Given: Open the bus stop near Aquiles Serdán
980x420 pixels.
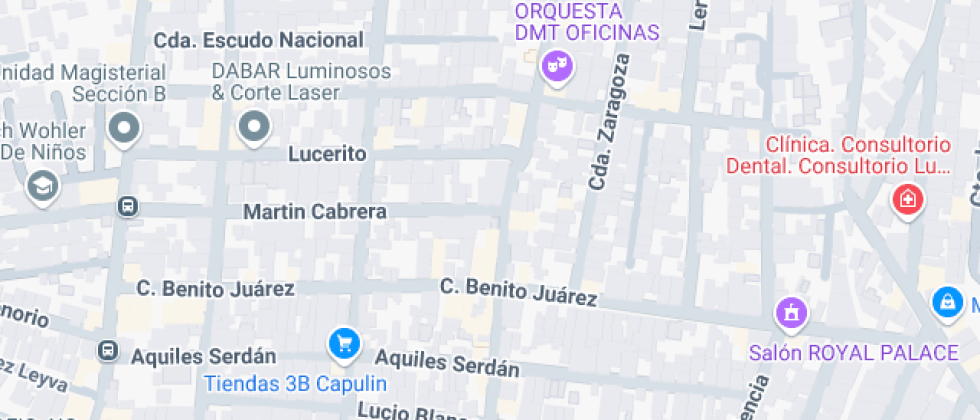Looking at the screenshot, I should (107, 352).
